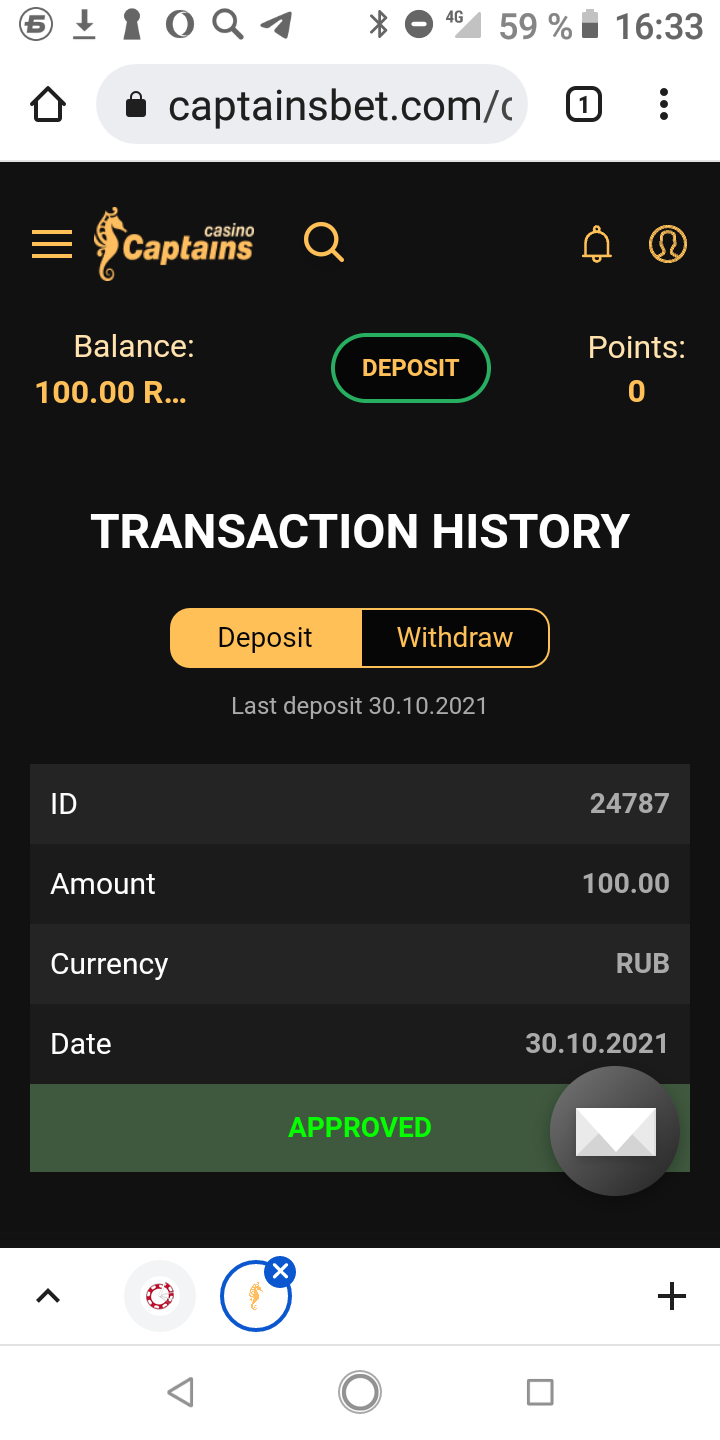720x1440 pixels.
Task: Open the hamburger menu
Action: coord(52,244)
